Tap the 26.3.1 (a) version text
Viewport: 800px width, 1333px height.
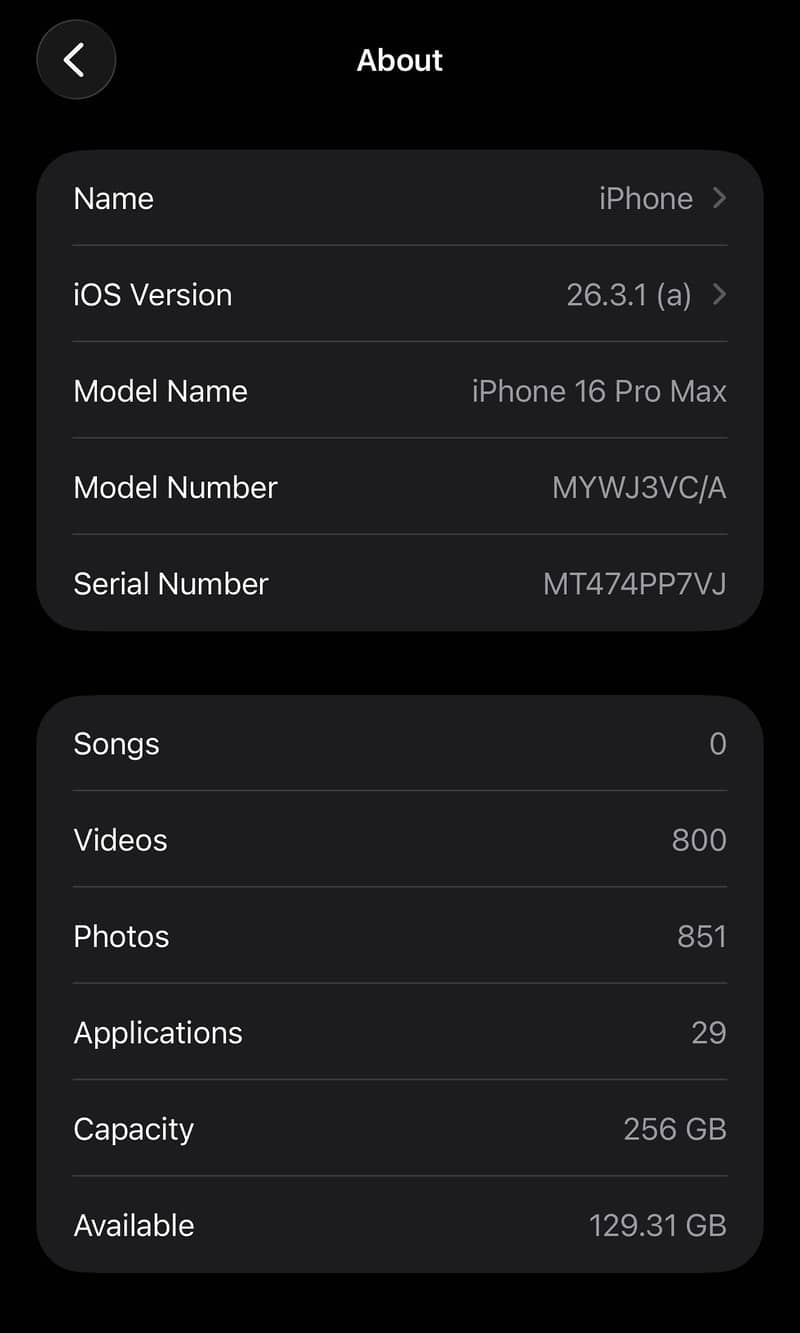tap(630, 295)
